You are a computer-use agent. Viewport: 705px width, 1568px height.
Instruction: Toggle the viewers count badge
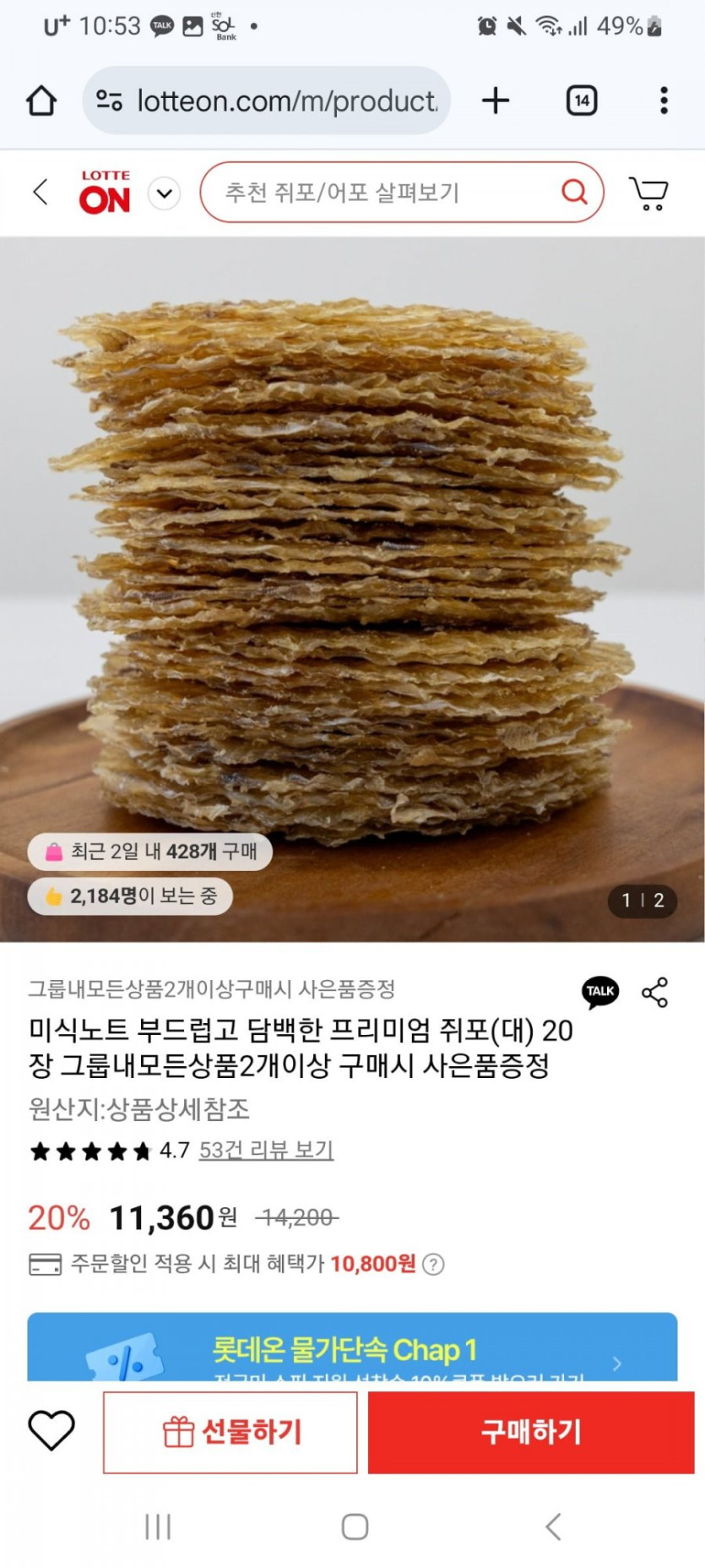tap(130, 897)
